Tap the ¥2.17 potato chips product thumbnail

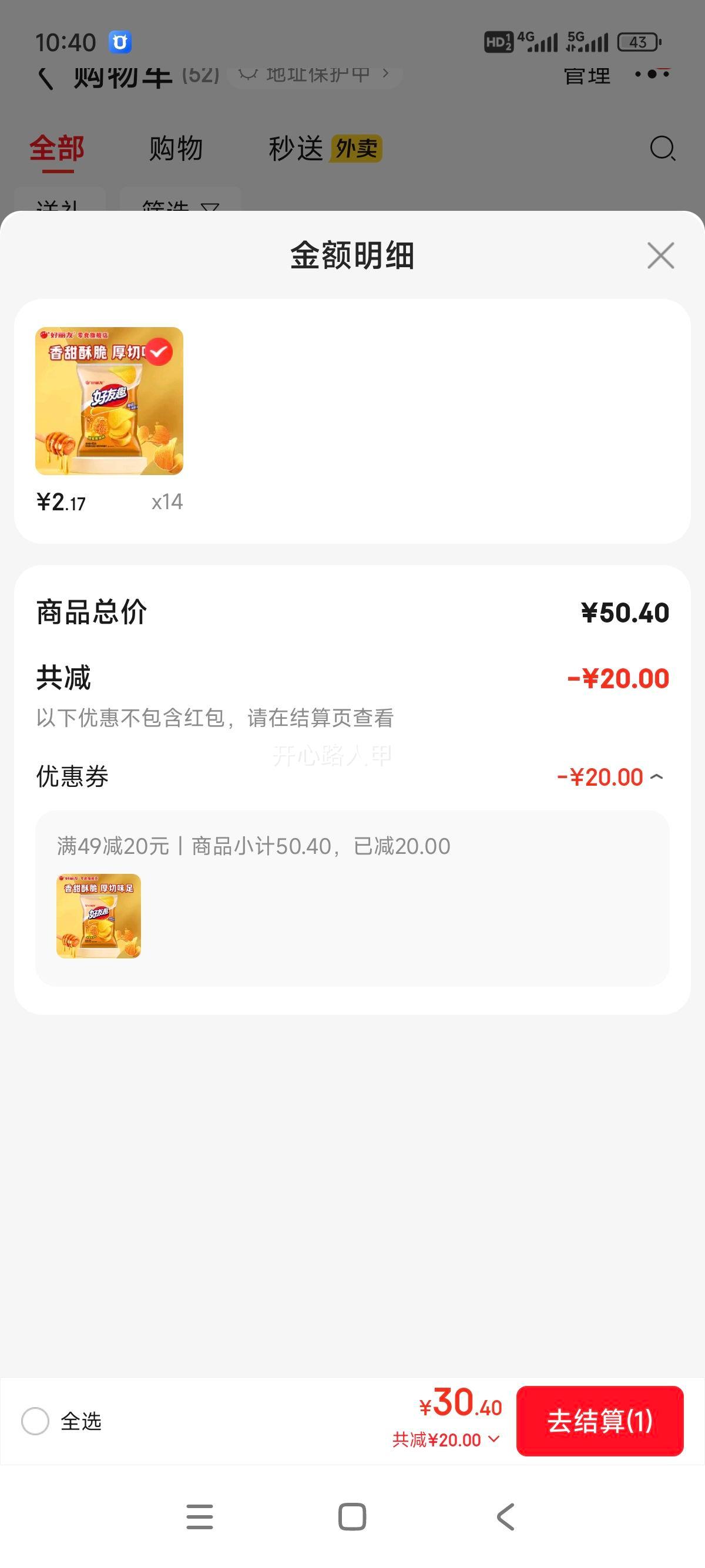(x=110, y=401)
